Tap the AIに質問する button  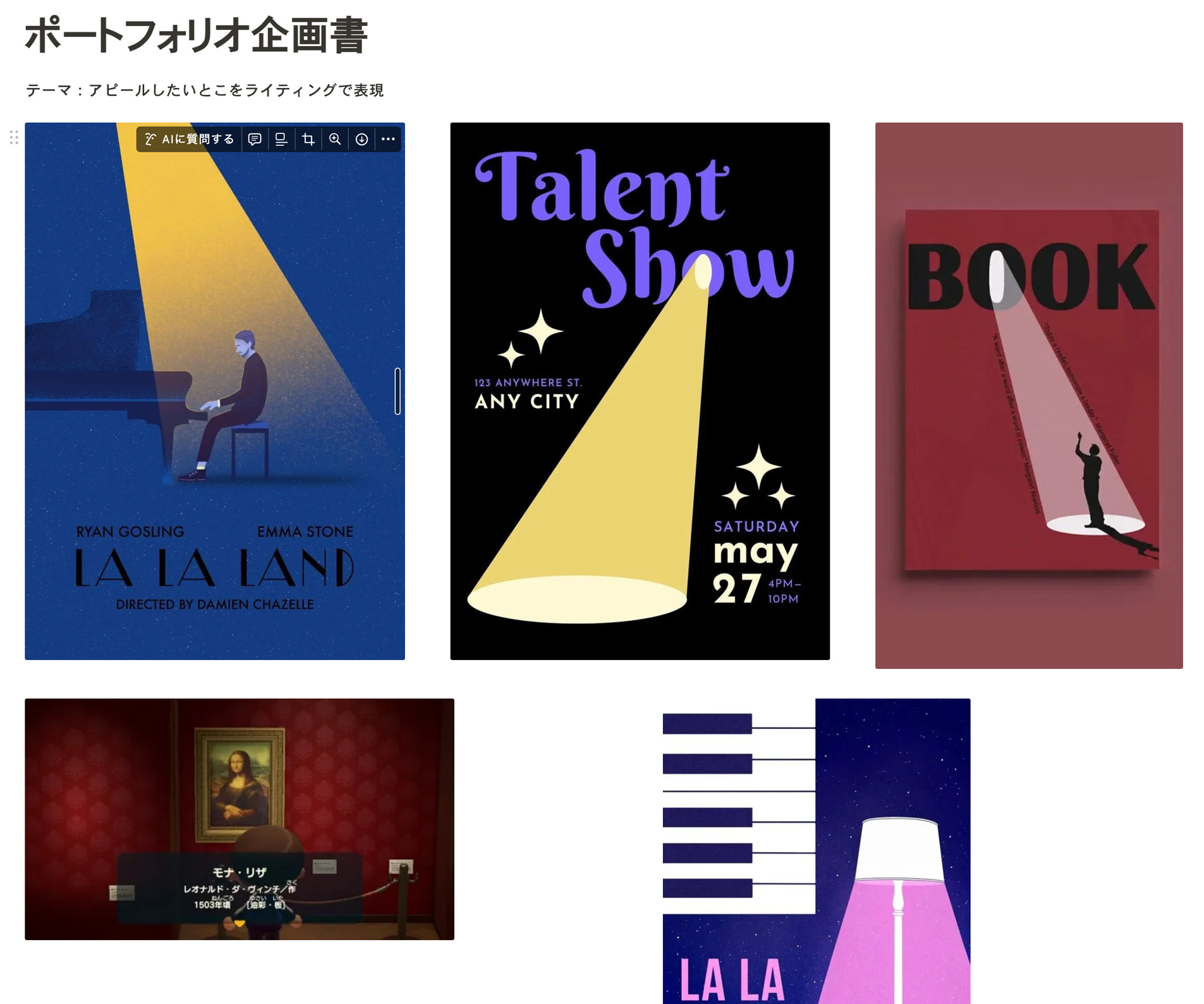tap(189, 139)
